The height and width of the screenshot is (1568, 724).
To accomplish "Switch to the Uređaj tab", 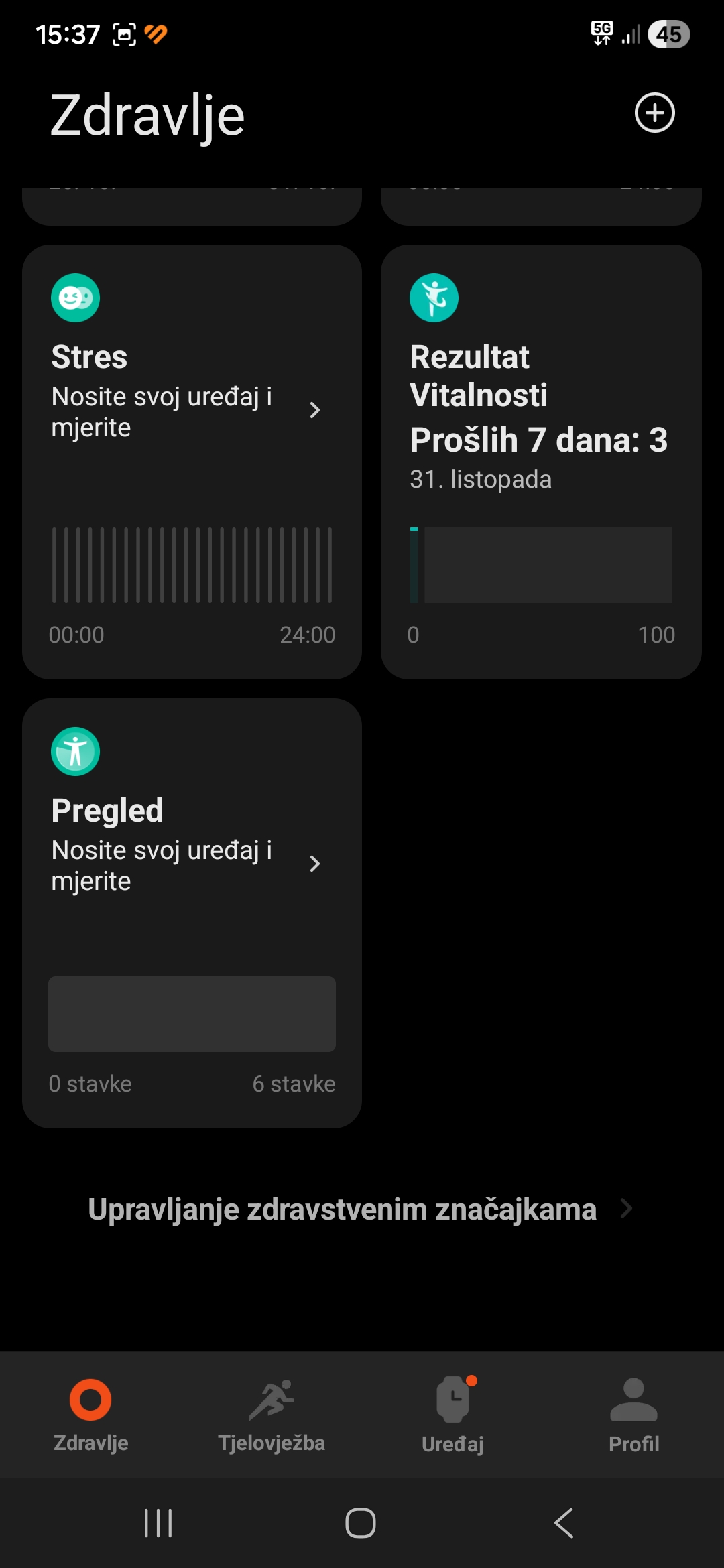I will [x=452, y=1414].
